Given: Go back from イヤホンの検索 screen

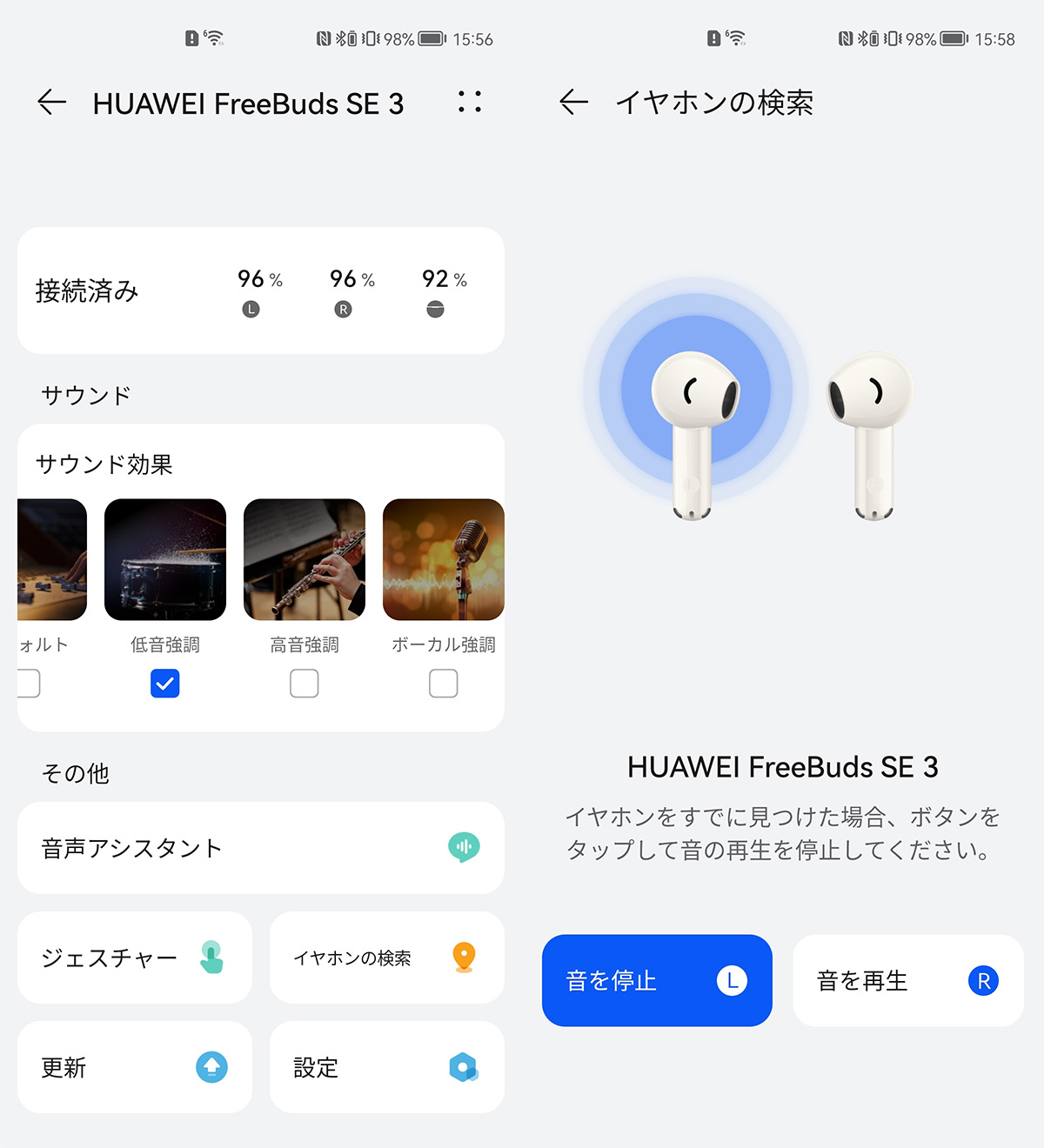Looking at the screenshot, I should pyautogui.click(x=574, y=103).
